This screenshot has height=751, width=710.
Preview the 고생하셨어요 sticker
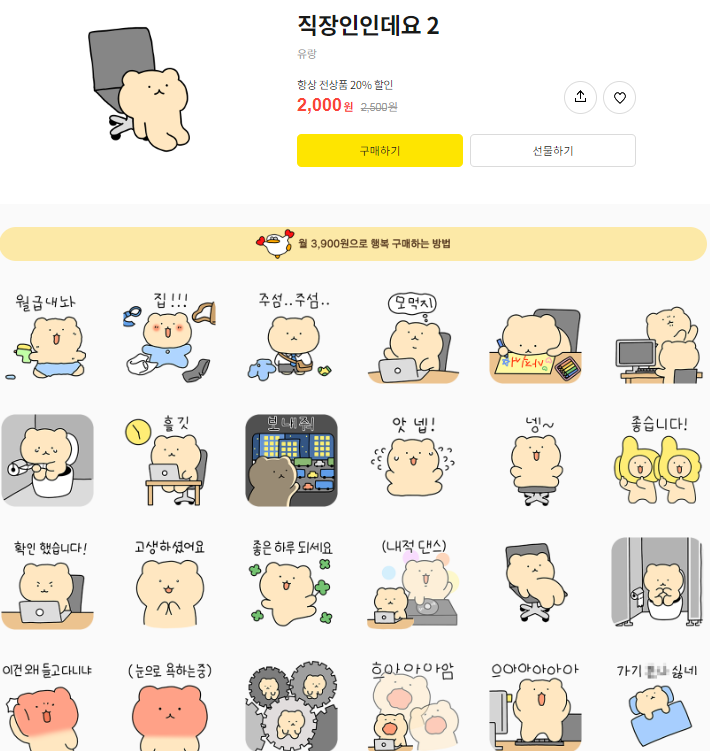pos(169,583)
